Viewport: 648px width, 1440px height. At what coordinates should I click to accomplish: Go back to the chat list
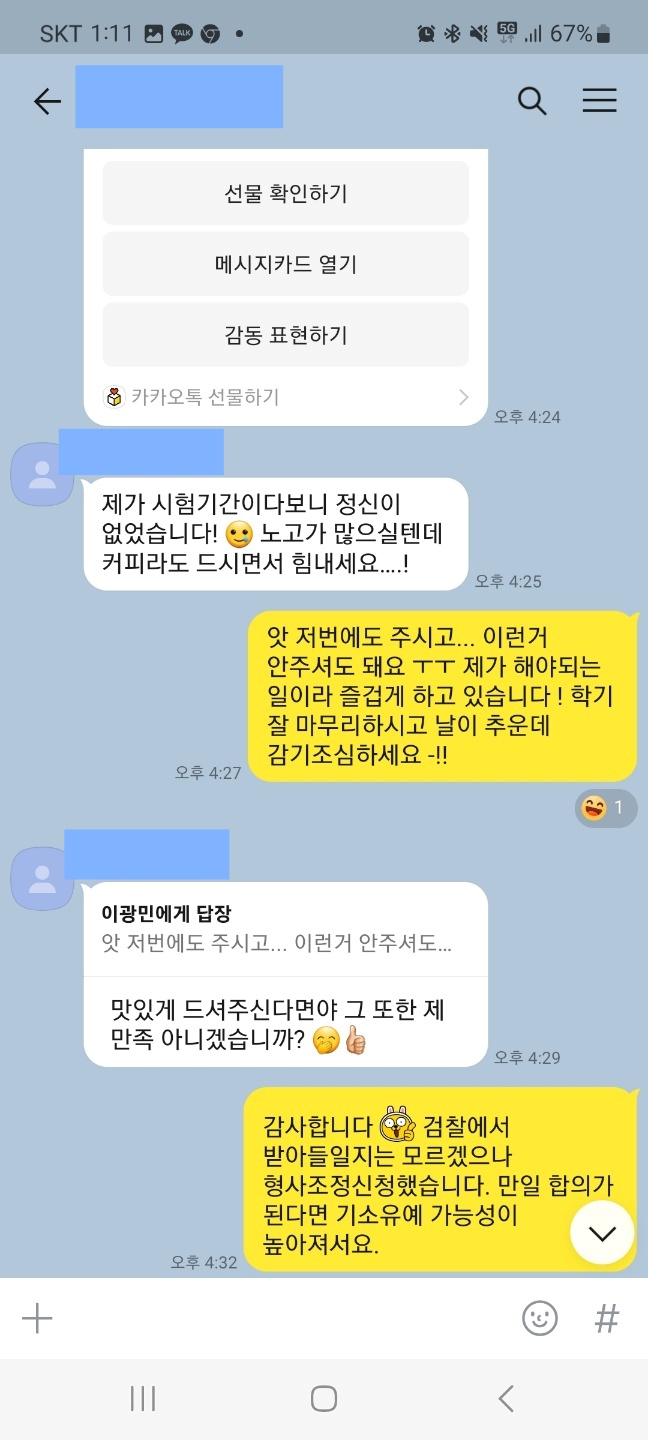(x=46, y=101)
